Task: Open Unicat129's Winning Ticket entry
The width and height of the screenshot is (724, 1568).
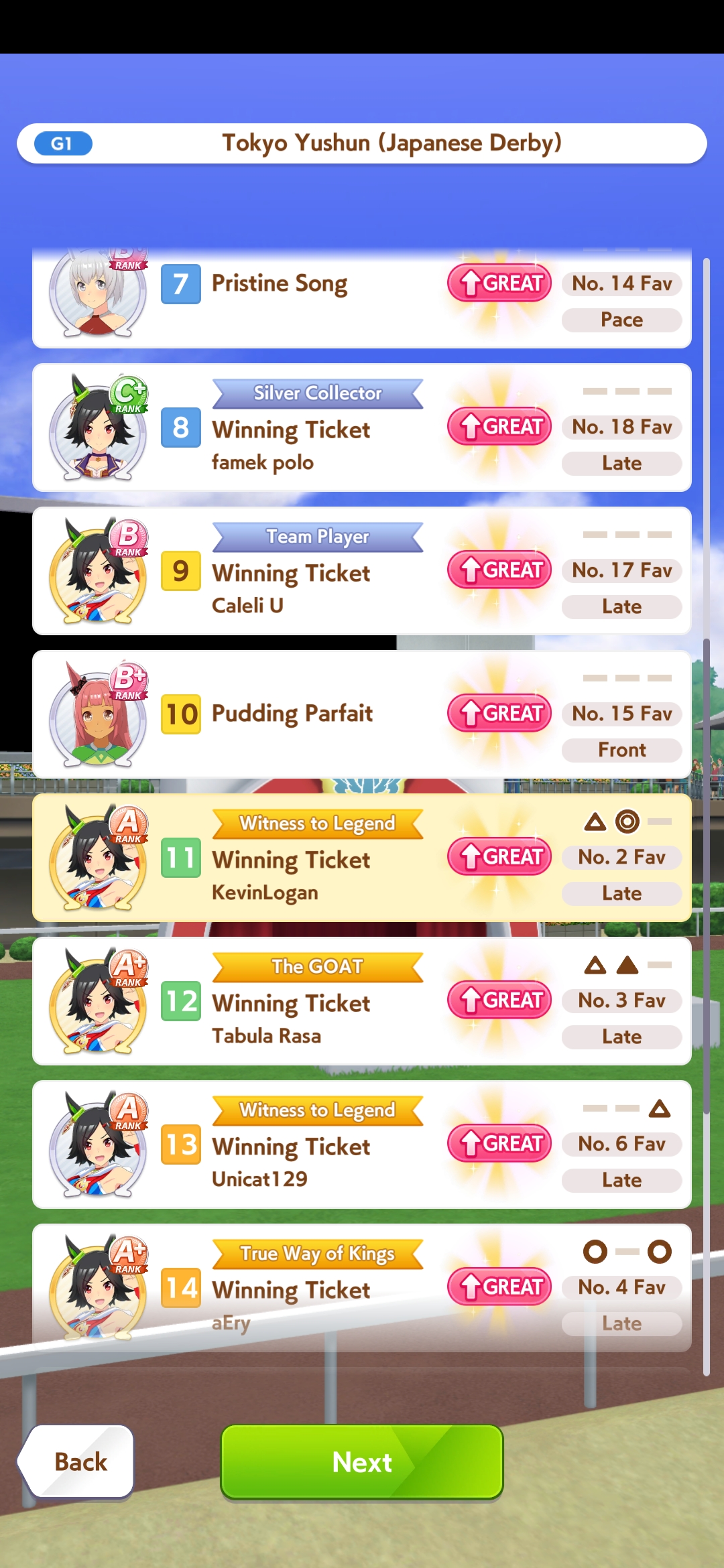Action: point(361,1145)
